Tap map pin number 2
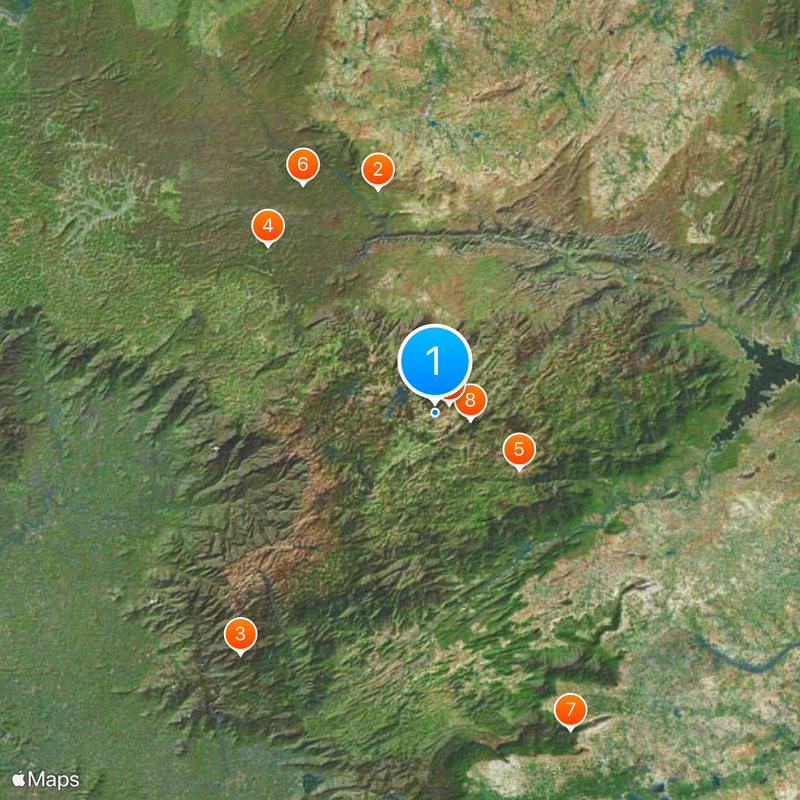This screenshot has width=800, height=800. tap(377, 170)
